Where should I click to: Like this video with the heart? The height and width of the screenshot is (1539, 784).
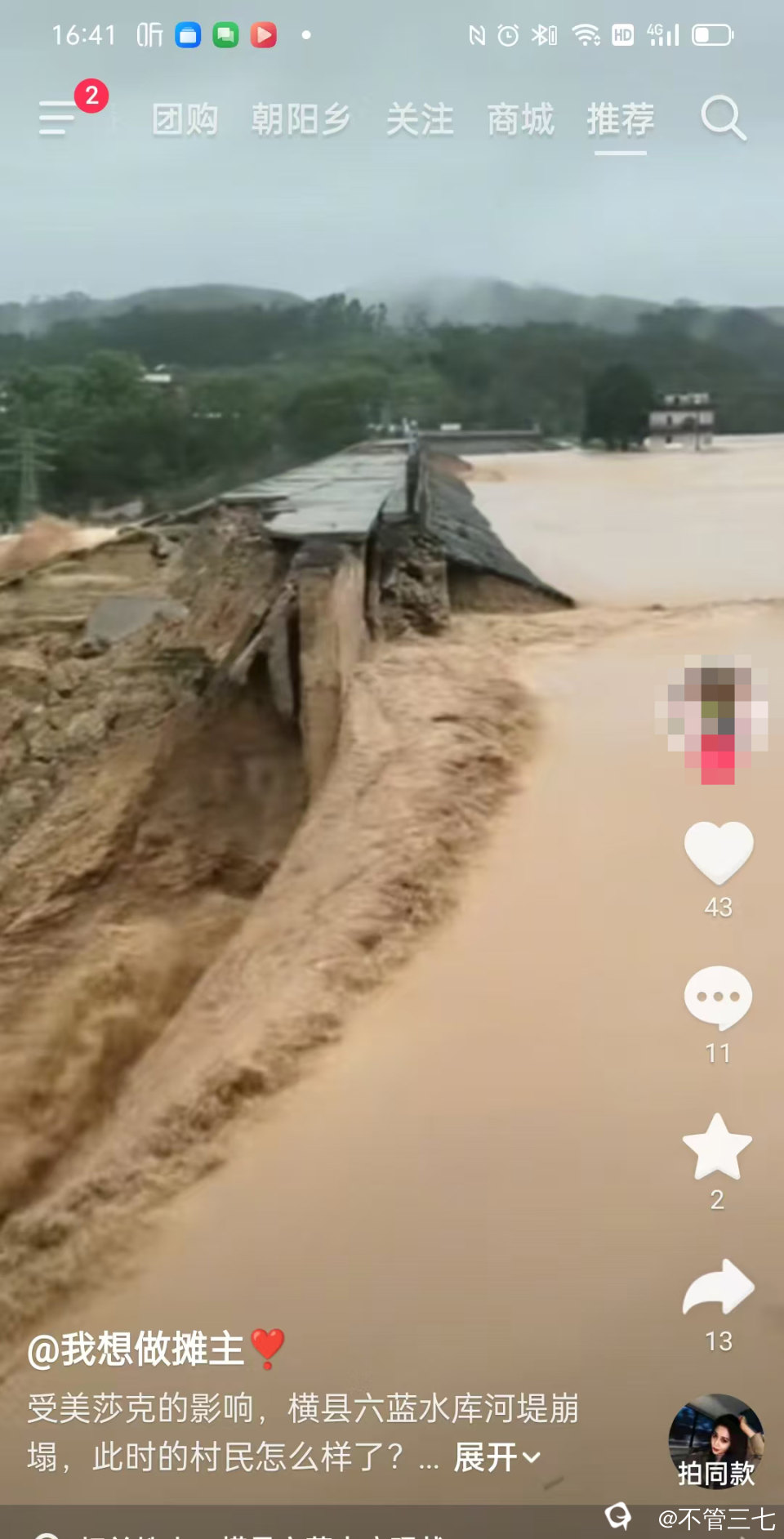pos(719,853)
